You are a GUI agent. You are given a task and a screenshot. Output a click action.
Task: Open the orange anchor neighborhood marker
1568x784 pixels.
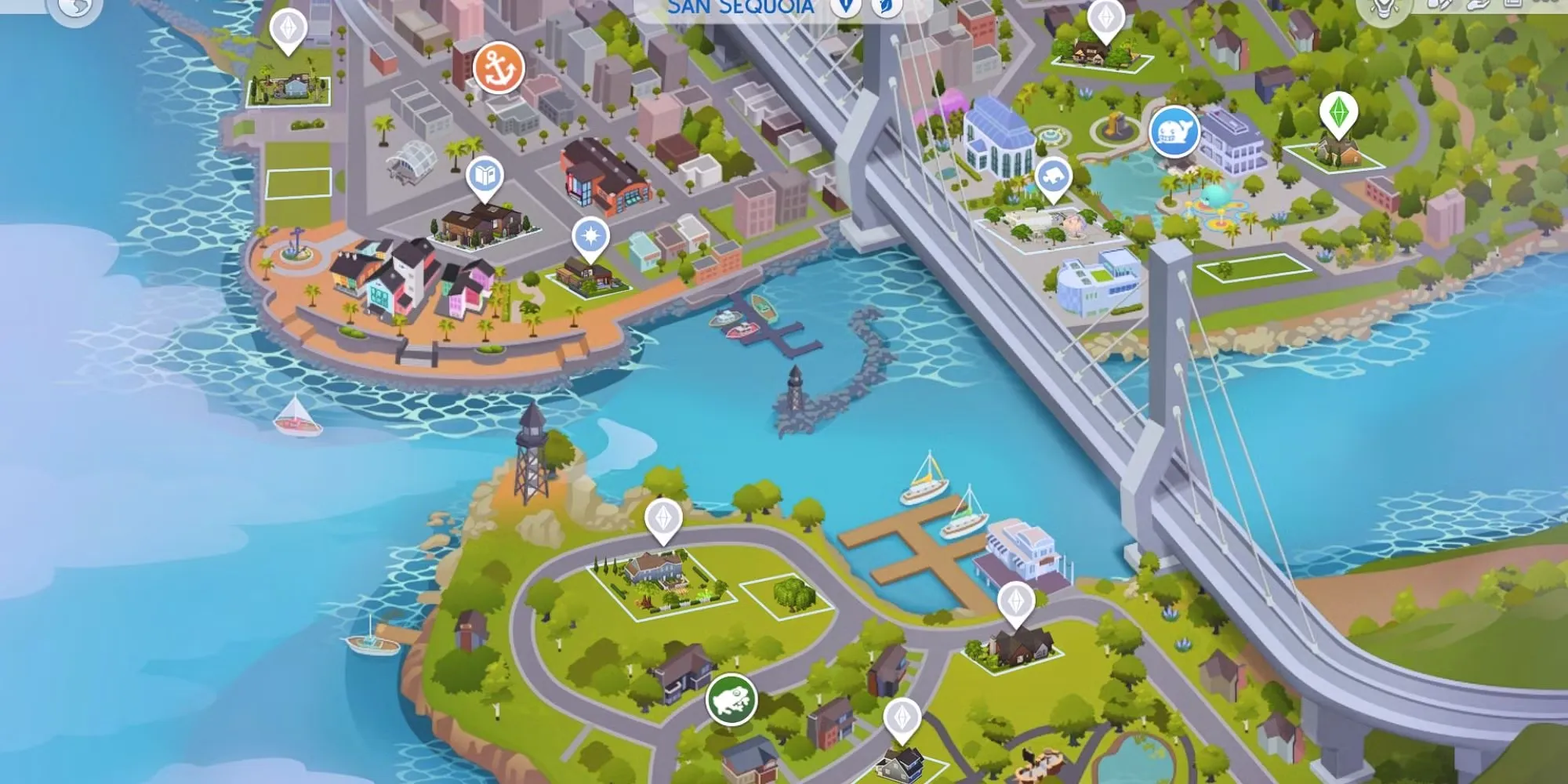pos(498,67)
